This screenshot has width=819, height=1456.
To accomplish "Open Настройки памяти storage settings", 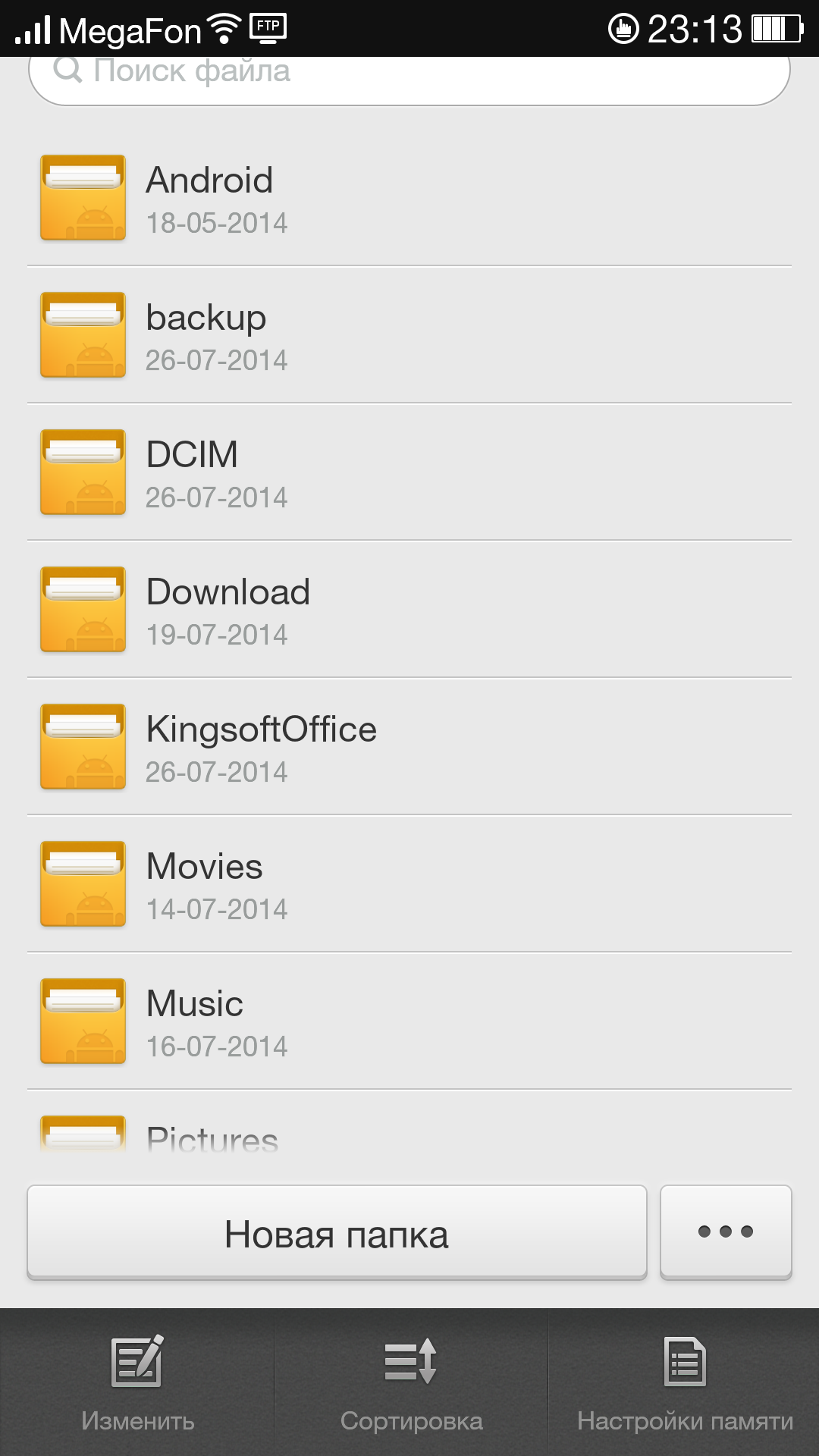I will pyautogui.click(x=685, y=1383).
